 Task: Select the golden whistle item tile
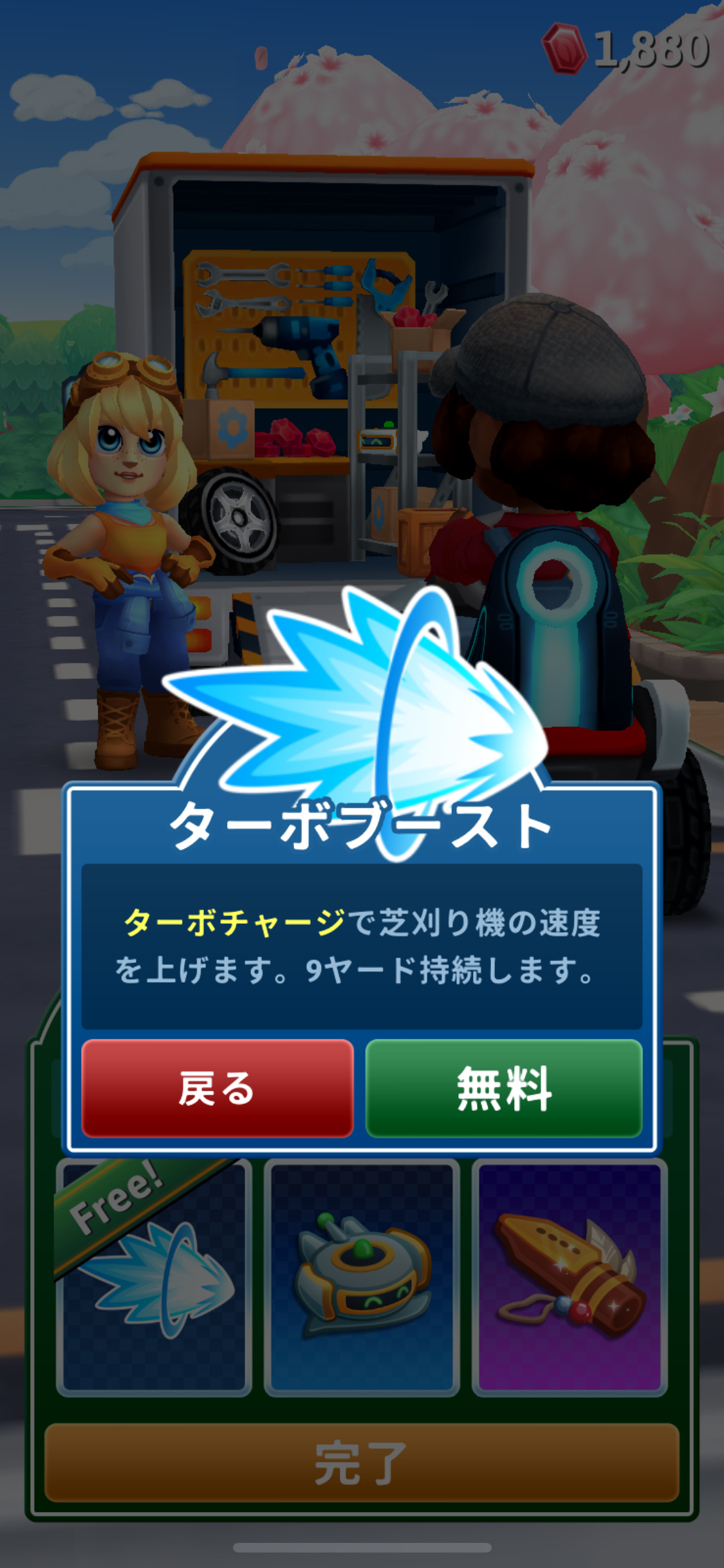(570, 1278)
